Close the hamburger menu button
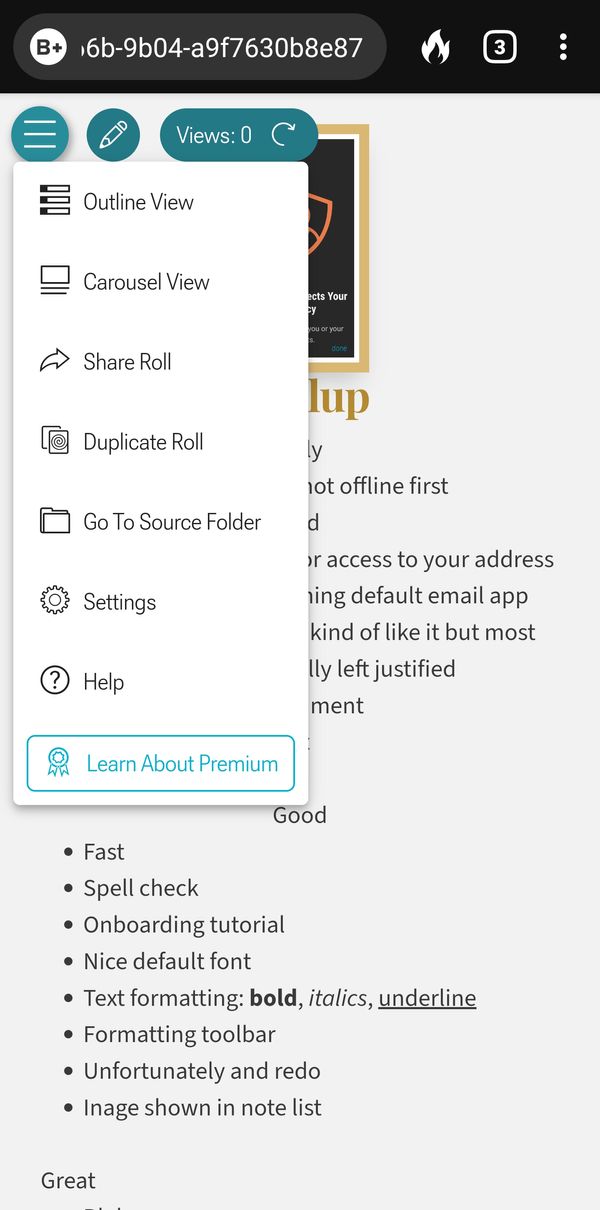600x1210 pixels. (40, 134)
